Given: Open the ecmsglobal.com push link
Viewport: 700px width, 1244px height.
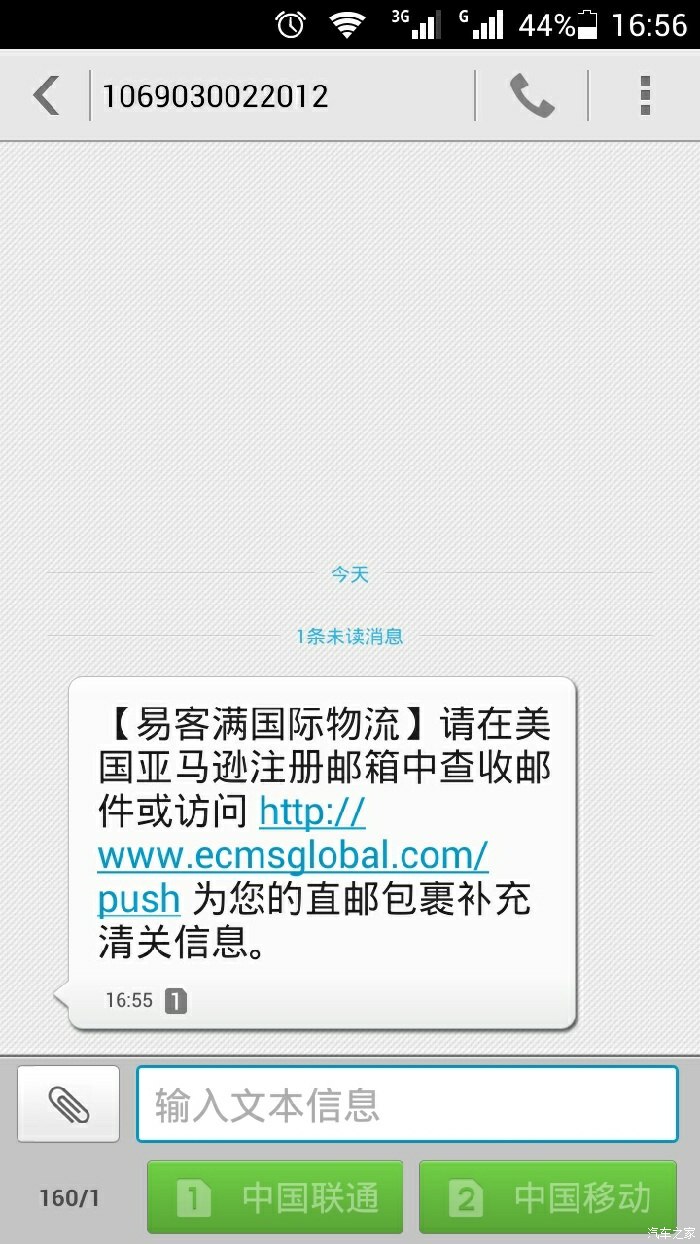Looking at the screenshot, I should 292,855.
